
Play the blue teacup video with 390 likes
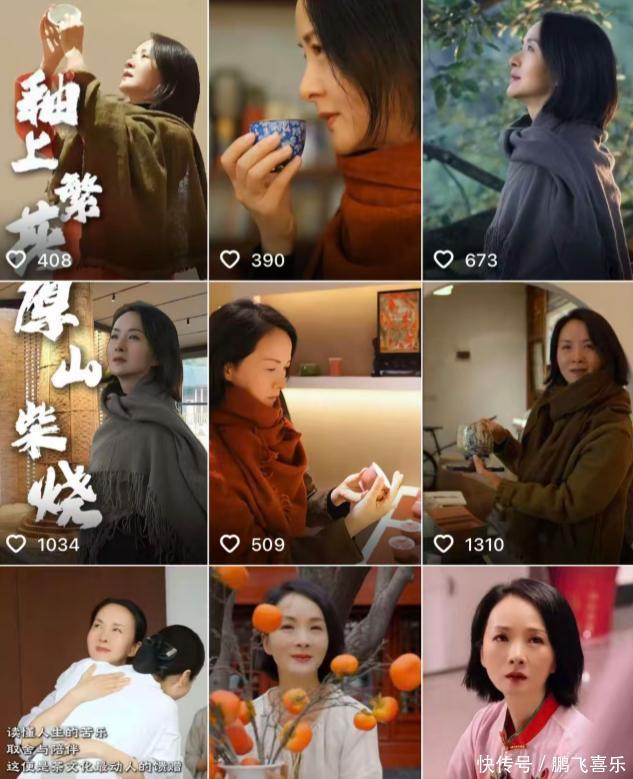click(x=315, y=140)
